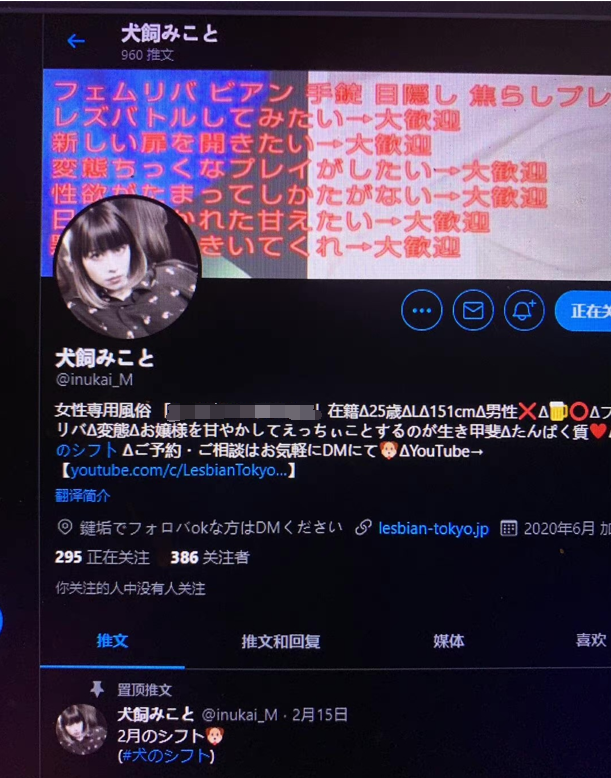This screenshot has height=778, width=611.
Task: Open the #犬のシフト hashtag in pinned tweet
Action: [x=166, y=756]
